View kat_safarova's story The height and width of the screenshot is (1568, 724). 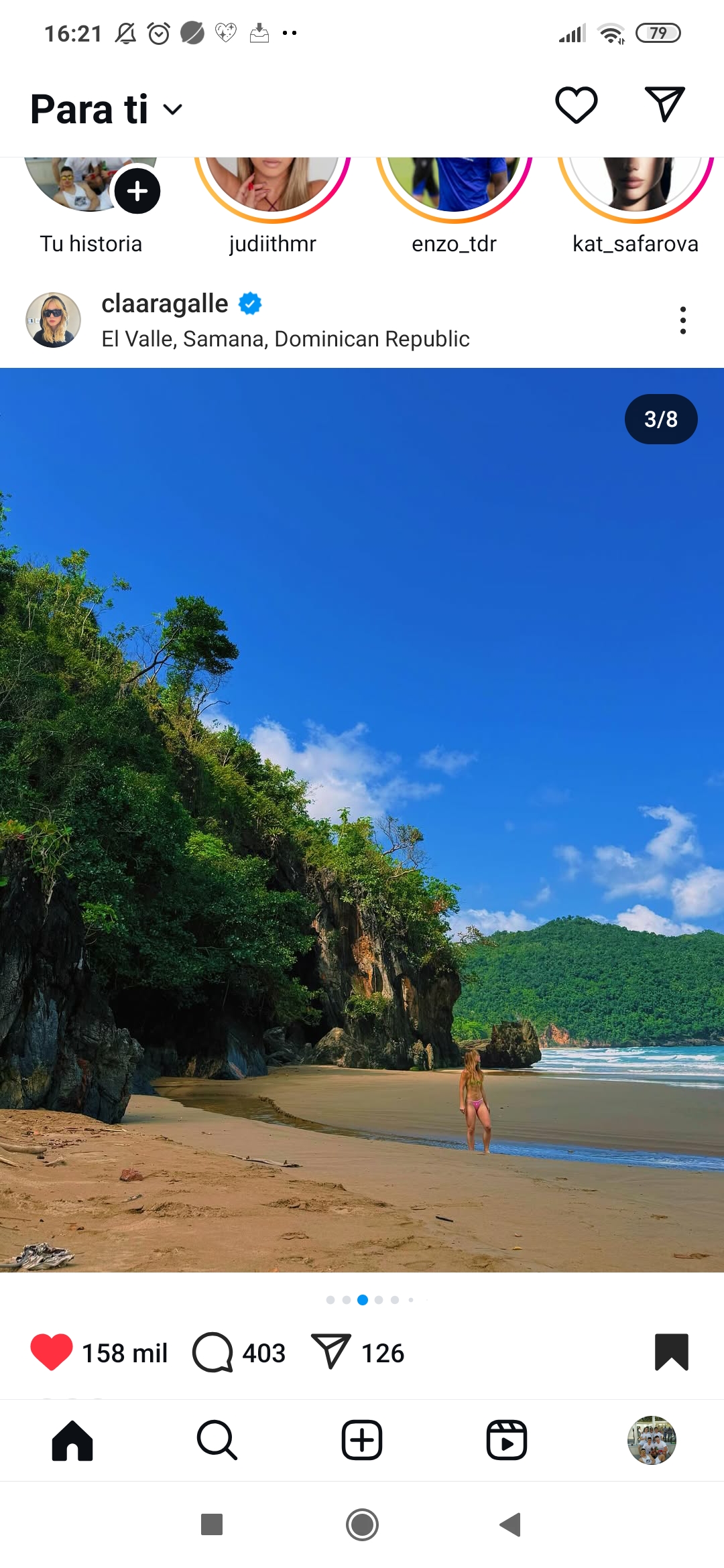pos(635,188)
